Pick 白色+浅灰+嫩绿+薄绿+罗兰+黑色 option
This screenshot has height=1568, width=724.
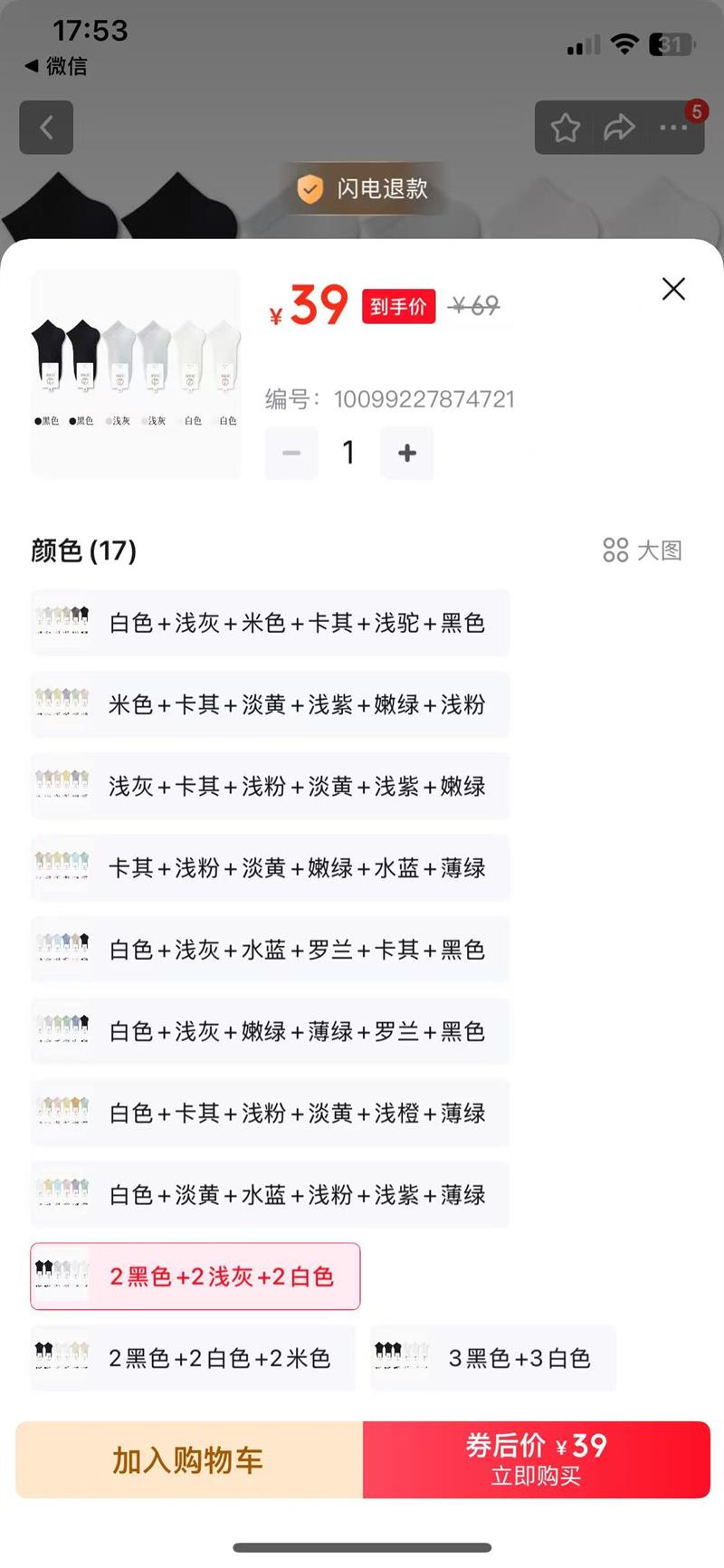pos(270,1031)
